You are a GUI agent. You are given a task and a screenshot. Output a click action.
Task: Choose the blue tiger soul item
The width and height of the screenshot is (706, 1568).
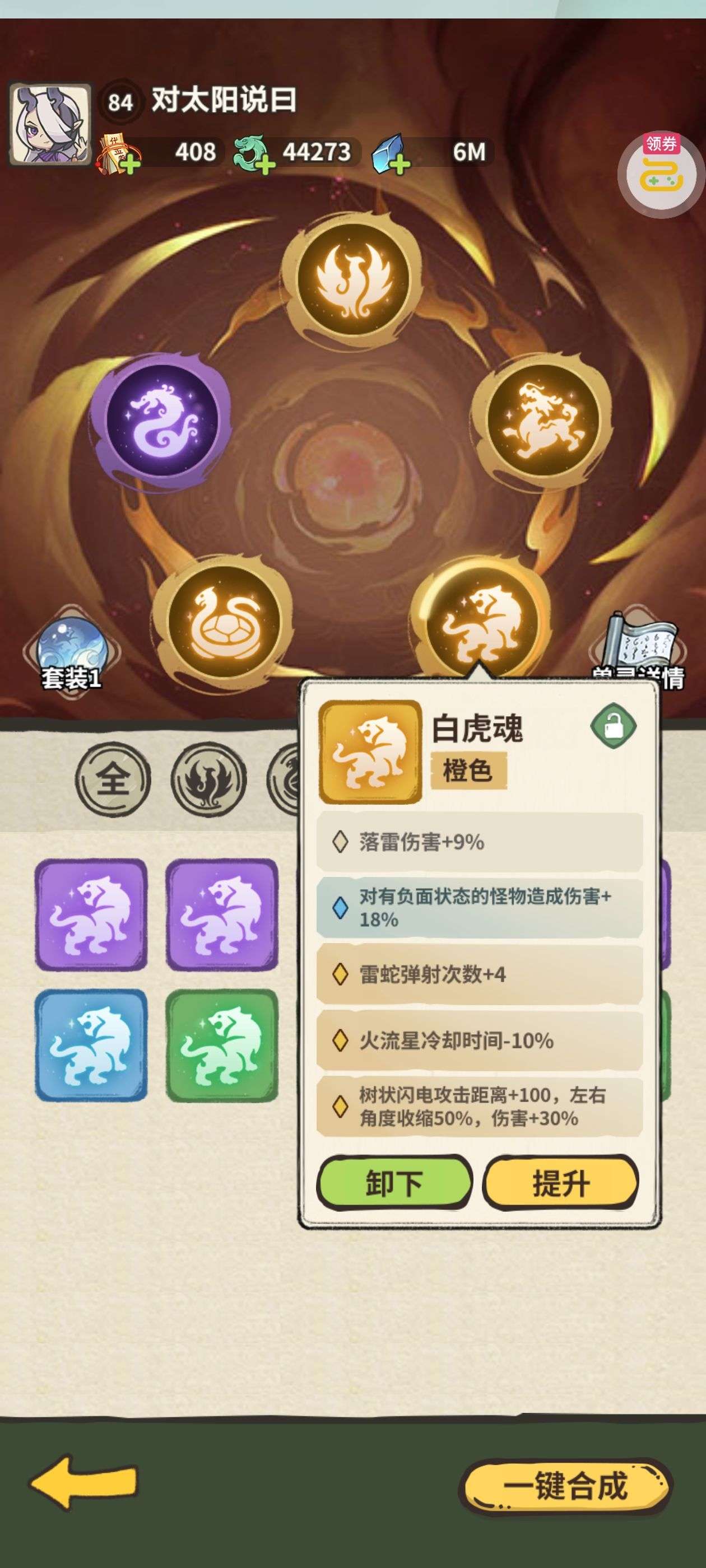pos(91,1045)
